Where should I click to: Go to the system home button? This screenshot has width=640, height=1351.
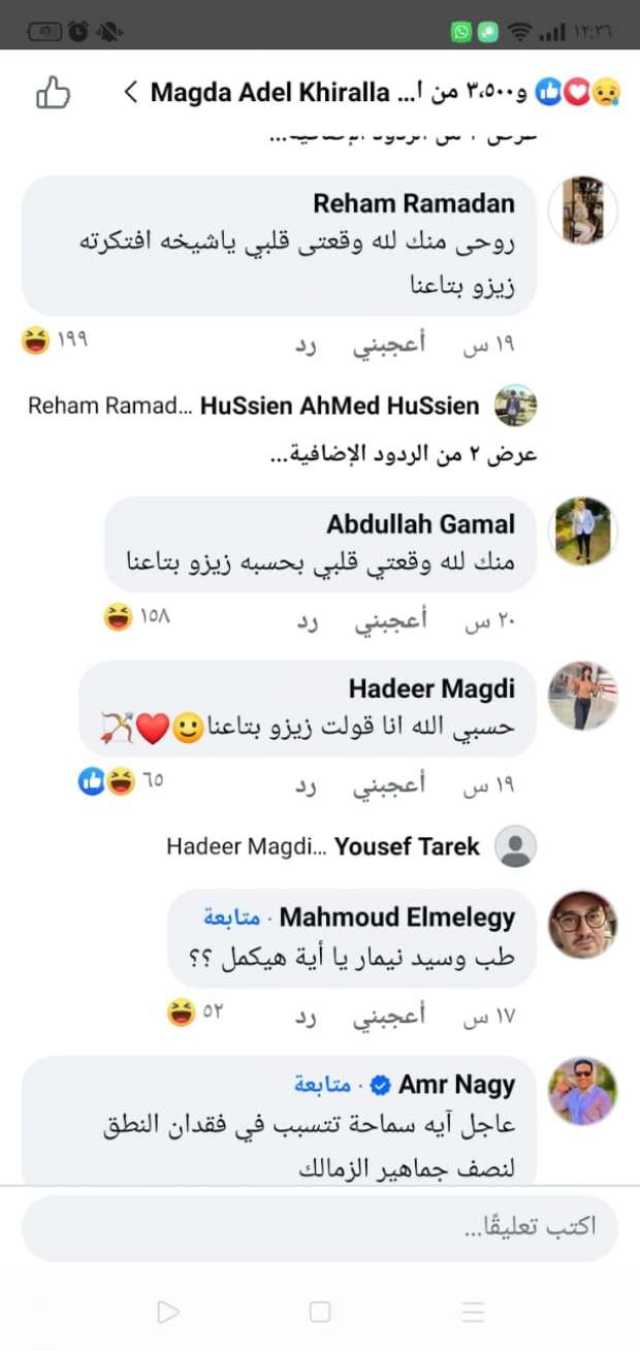(320, 1312)
